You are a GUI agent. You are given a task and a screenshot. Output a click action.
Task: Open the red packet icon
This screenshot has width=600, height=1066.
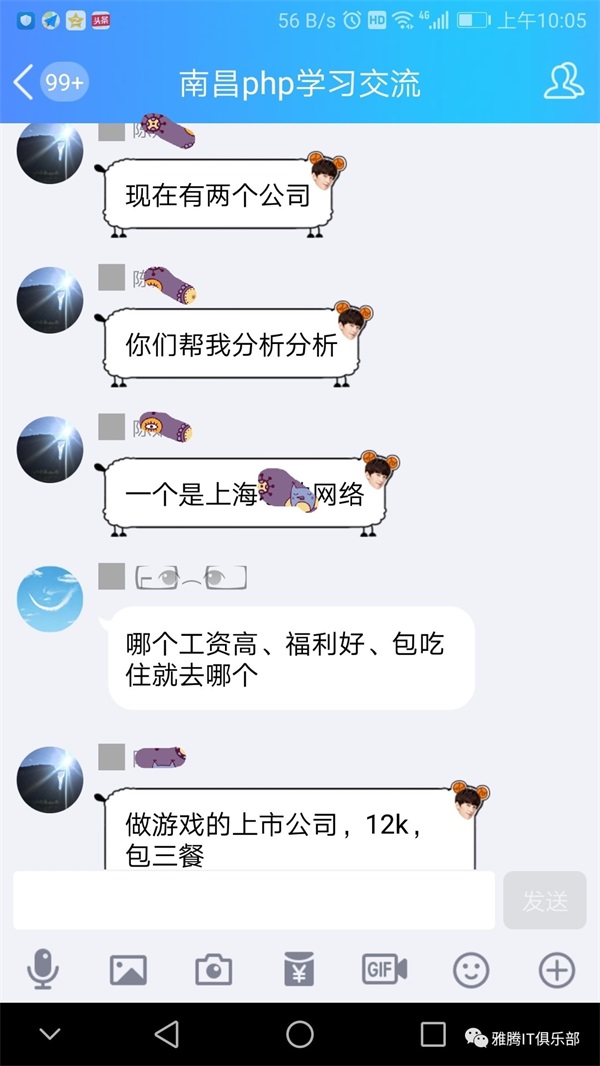[300, 968]
